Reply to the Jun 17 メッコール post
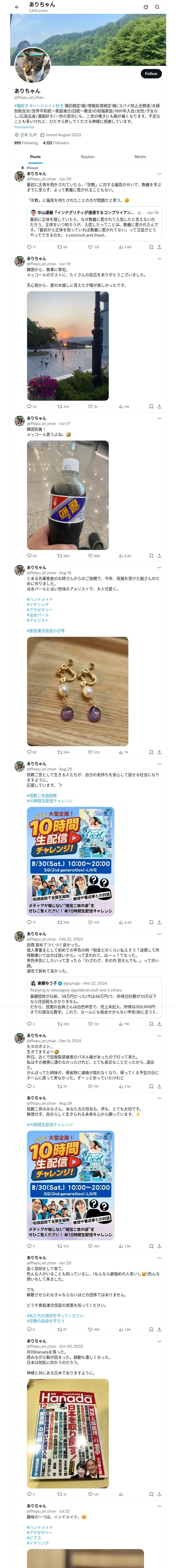This screenshot has width=176, height=1568. (29, 556)
